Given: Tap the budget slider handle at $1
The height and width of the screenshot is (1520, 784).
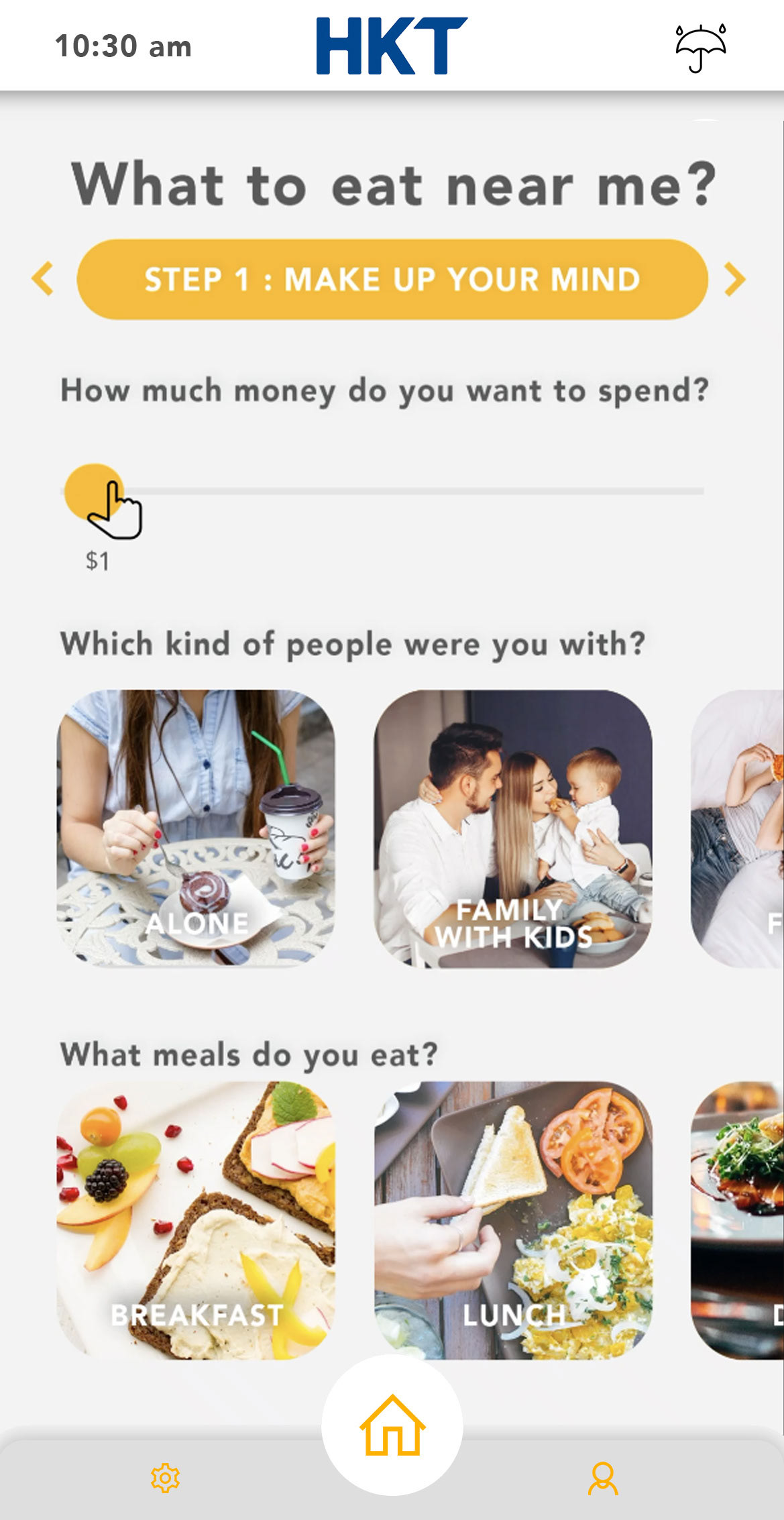Looking at the screenshot, I should point(94,492).
